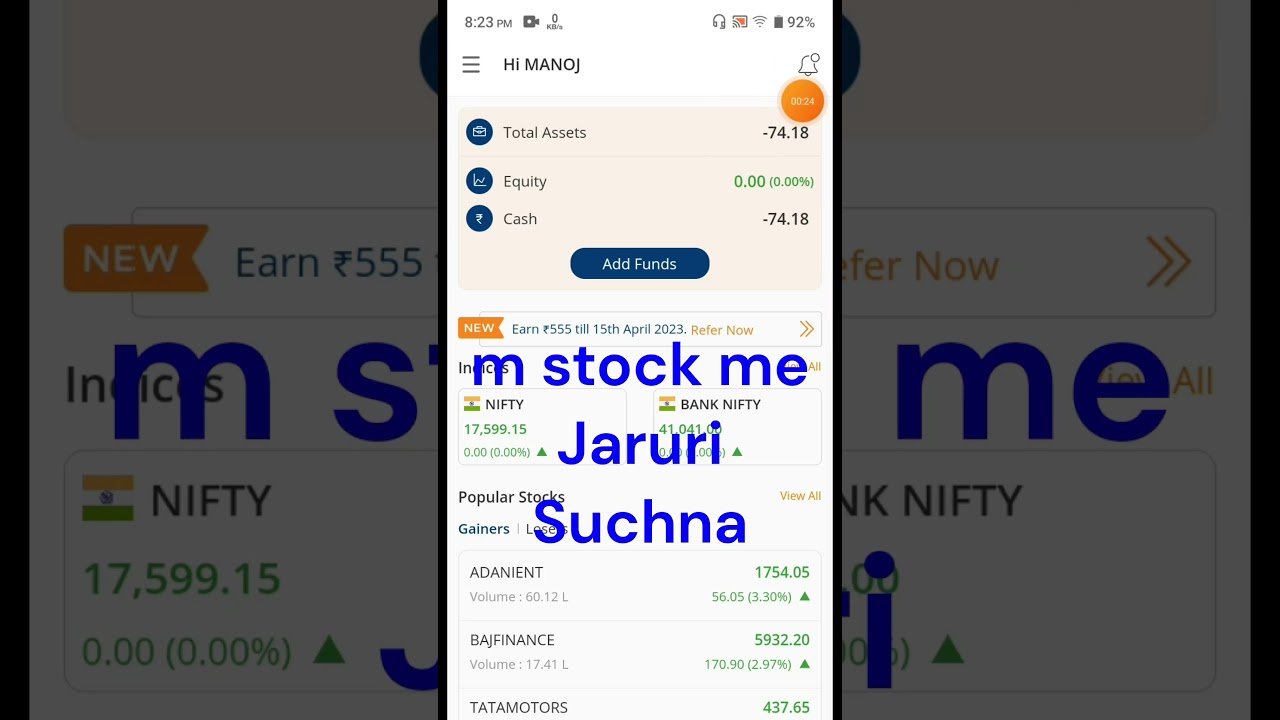Image resolution: width=1280 pixels, height=720 pixels.
Task: Tap the Add Funds button
Action: point(639,264)
